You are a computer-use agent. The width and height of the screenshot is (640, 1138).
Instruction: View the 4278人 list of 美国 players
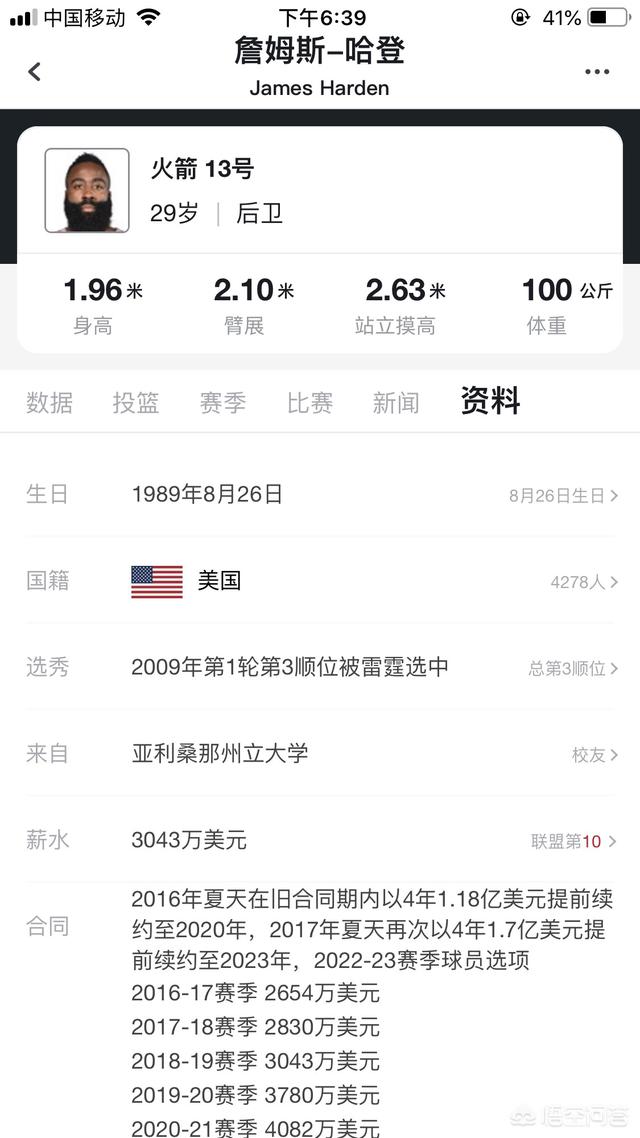[x=584, y=582]
